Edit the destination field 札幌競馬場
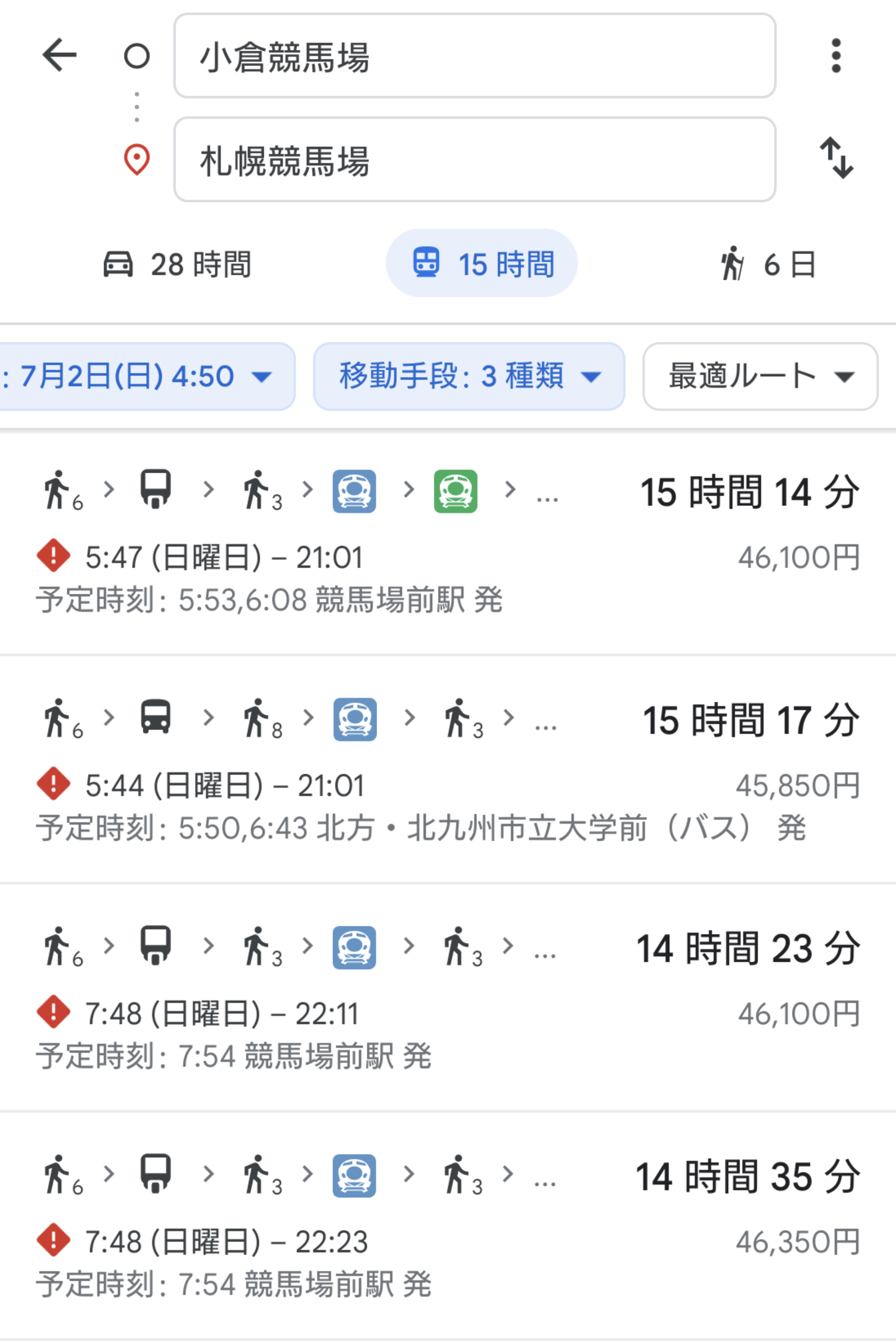Screen dimensions: 896x1344 pos(474,160)
